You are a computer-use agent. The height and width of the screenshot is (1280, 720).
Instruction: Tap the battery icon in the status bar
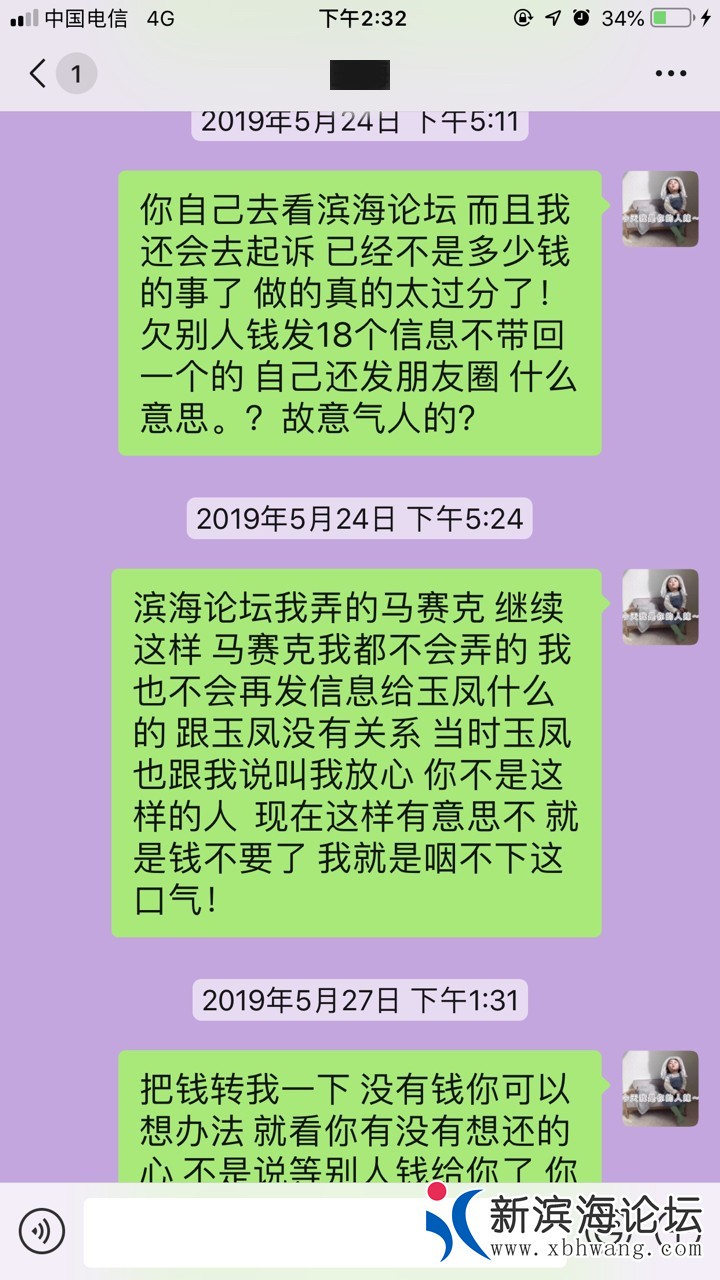669,16
